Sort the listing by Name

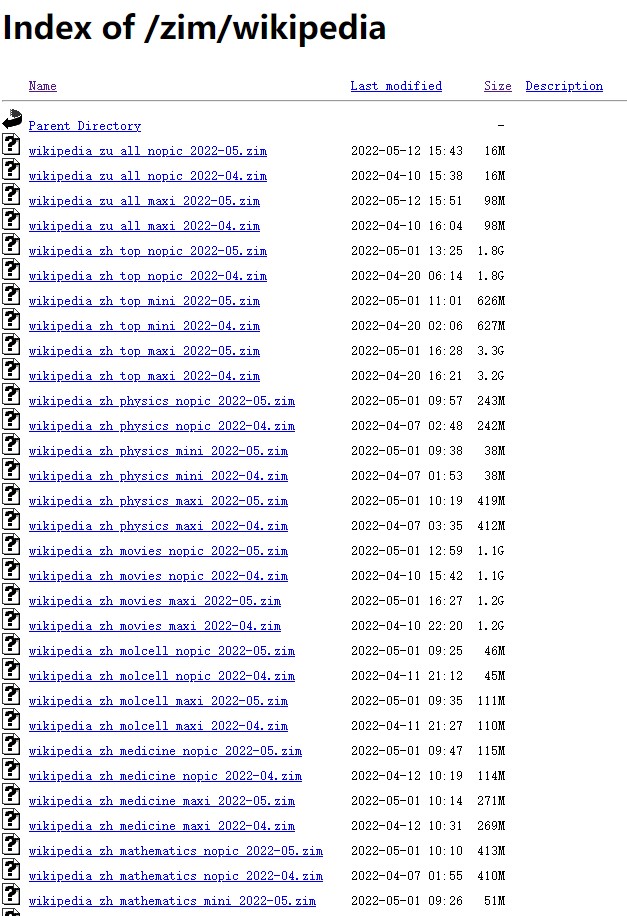tap(42, 86)
